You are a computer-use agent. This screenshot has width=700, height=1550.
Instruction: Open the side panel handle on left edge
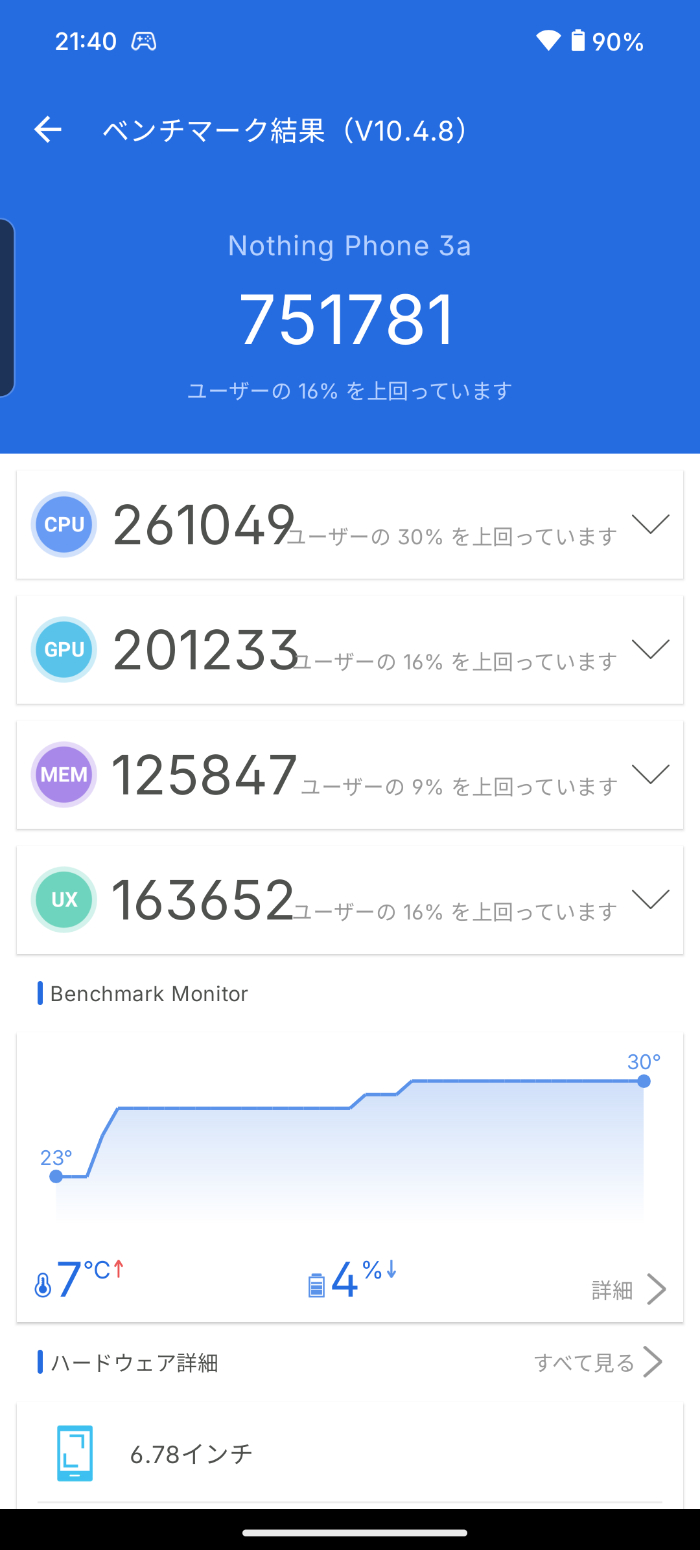[7, 308]
